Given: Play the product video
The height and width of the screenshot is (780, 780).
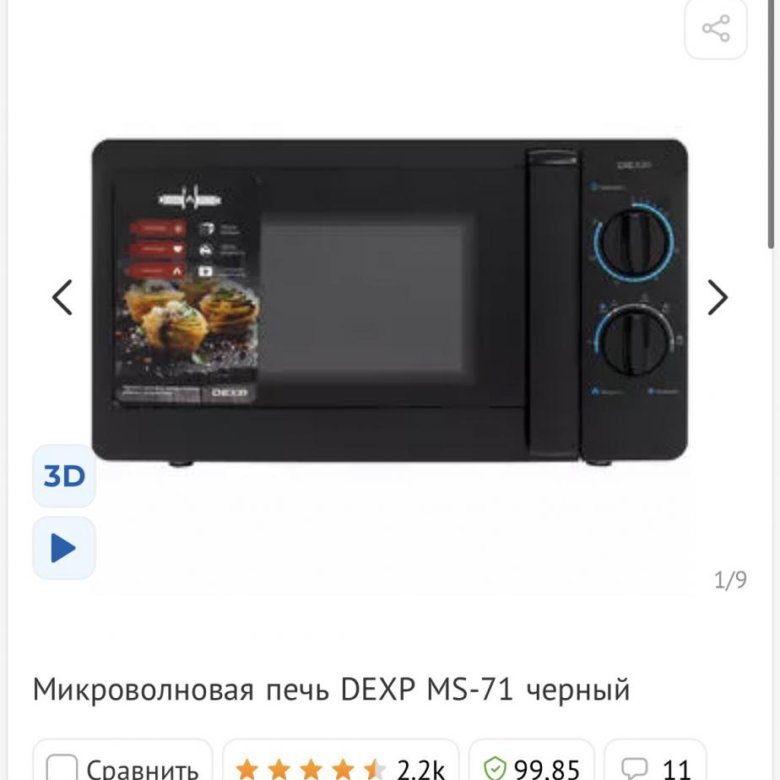Looking at the screenshot, I should (x=64, y=547).
